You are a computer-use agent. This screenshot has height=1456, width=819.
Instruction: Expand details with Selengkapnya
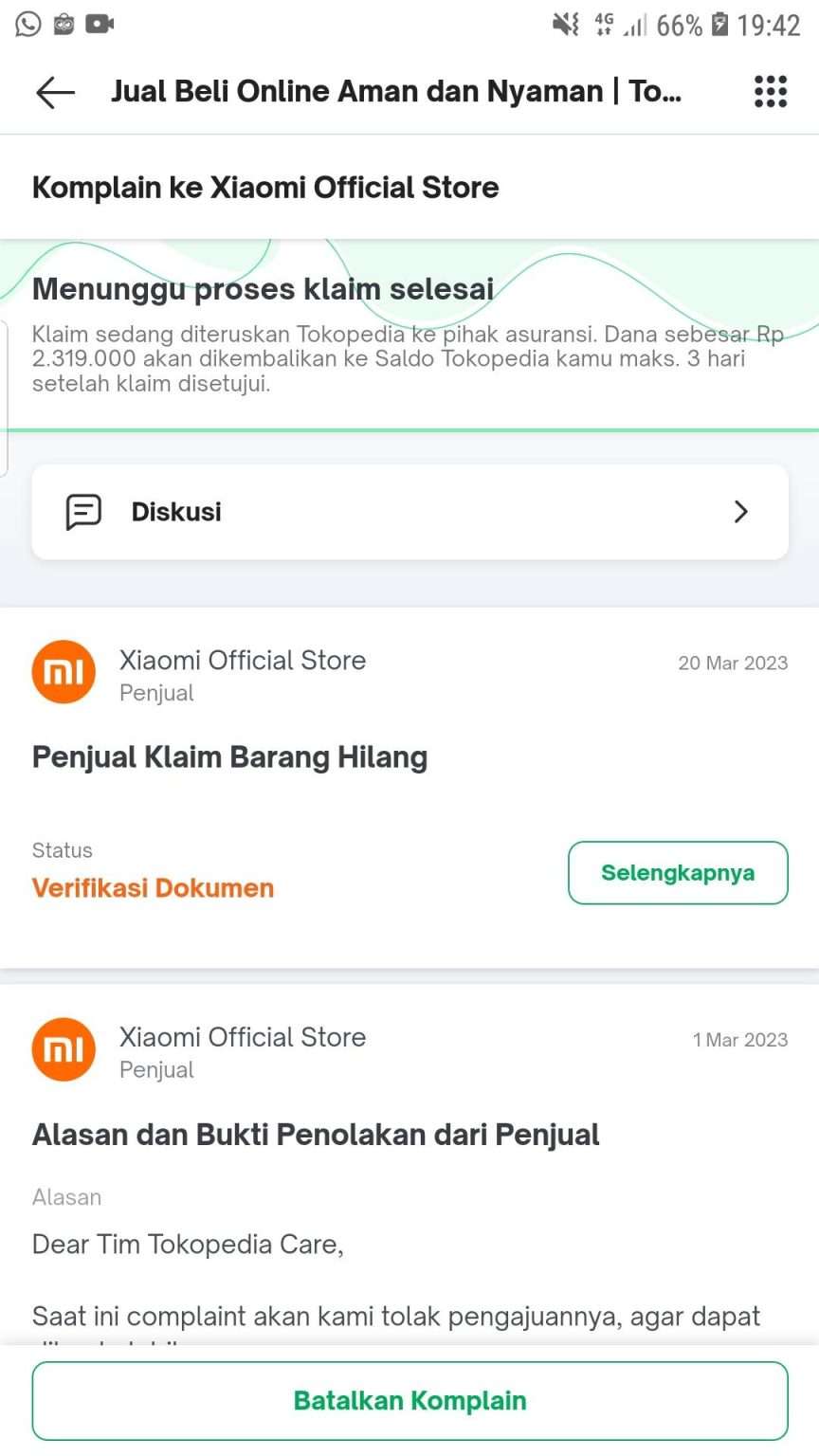677,873
